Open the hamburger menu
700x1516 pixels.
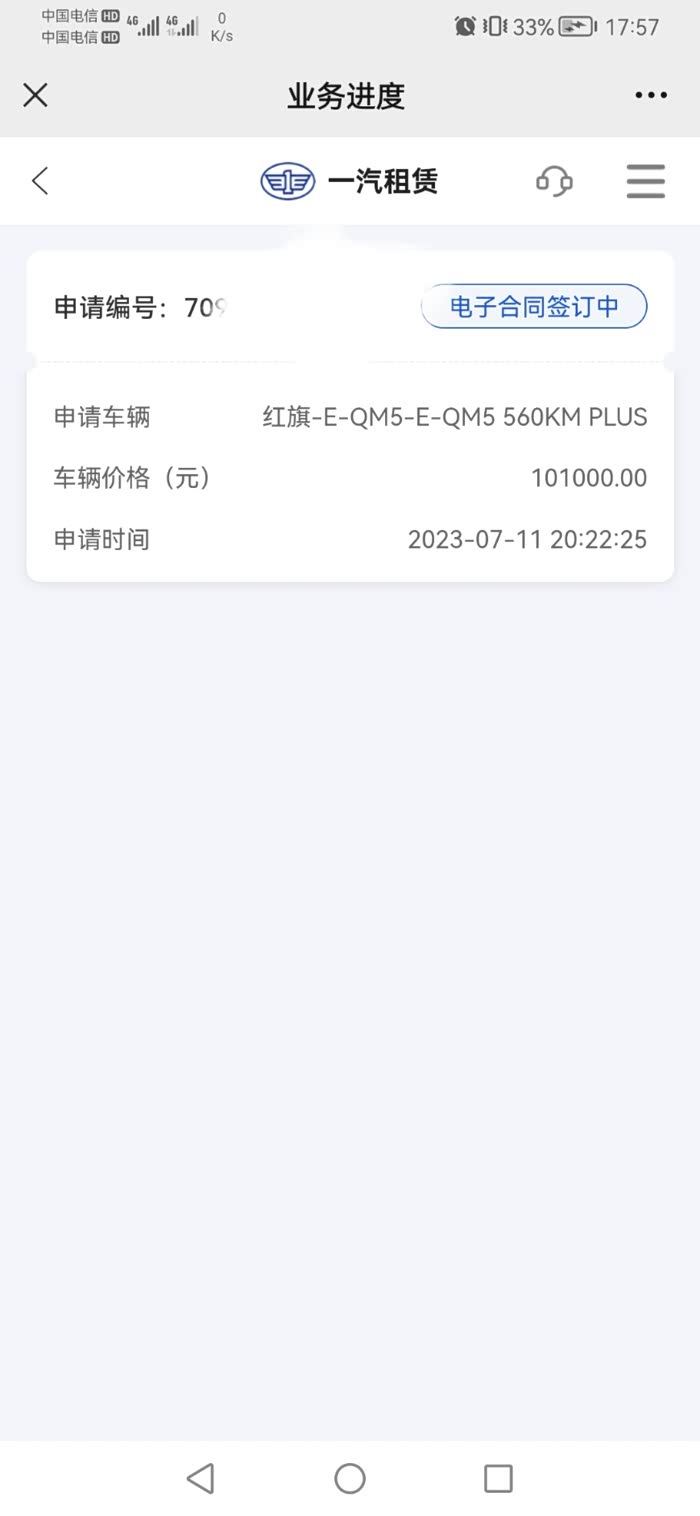tap(646, 181)
